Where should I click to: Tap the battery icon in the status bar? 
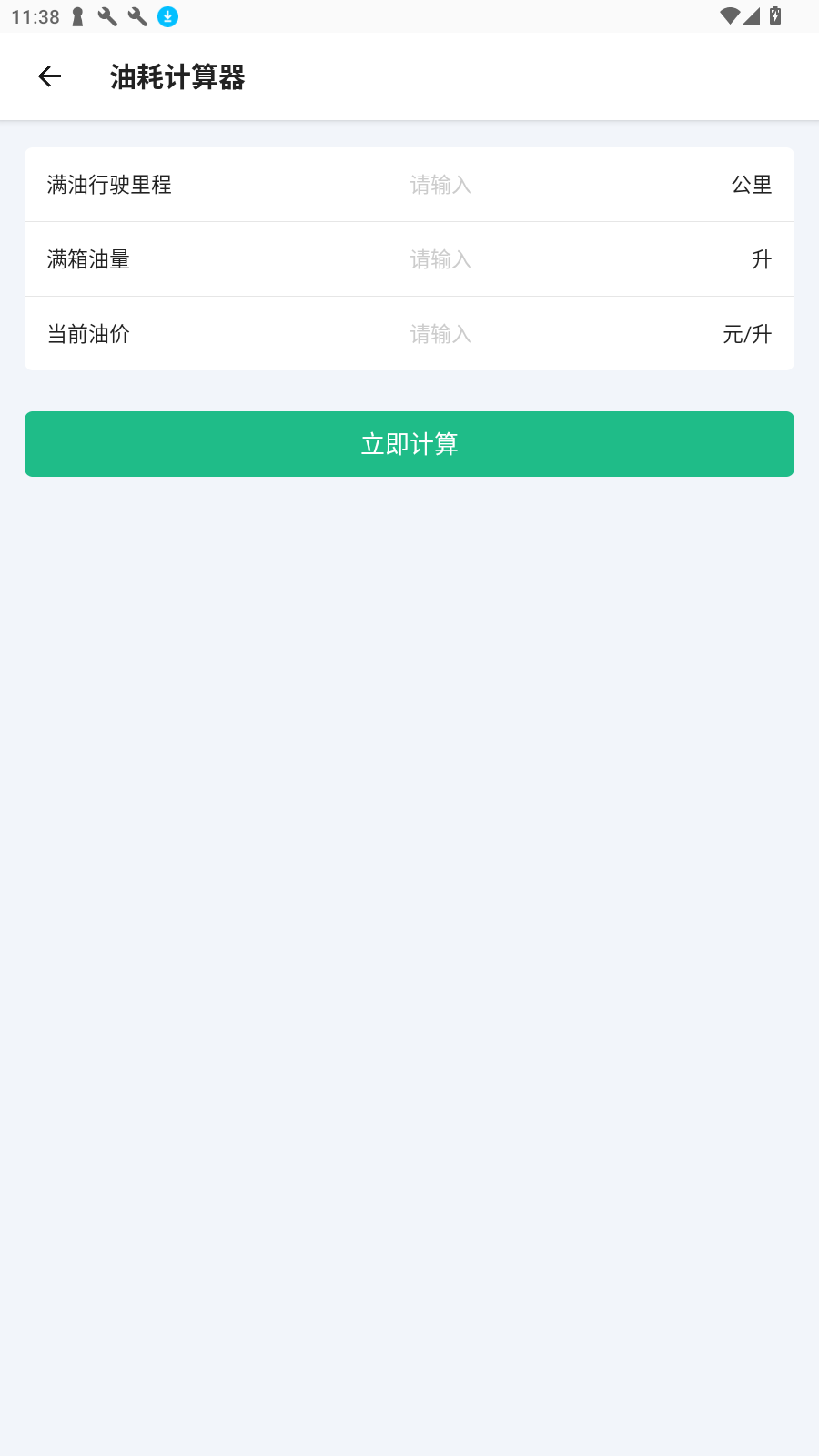[777, 15]
